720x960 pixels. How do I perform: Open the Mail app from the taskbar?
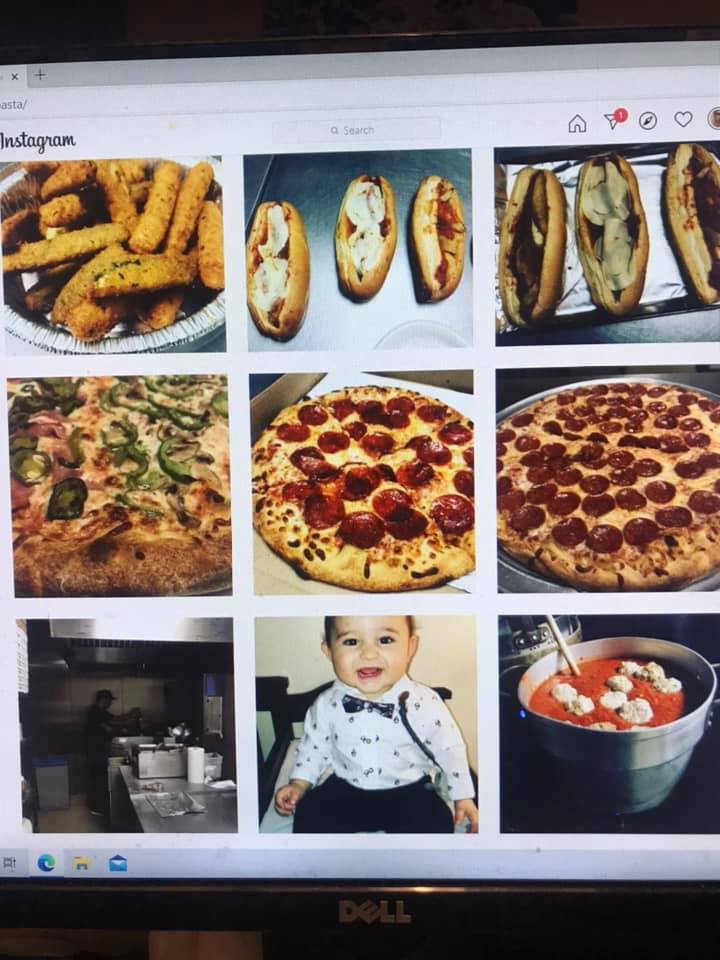(118, 863)
